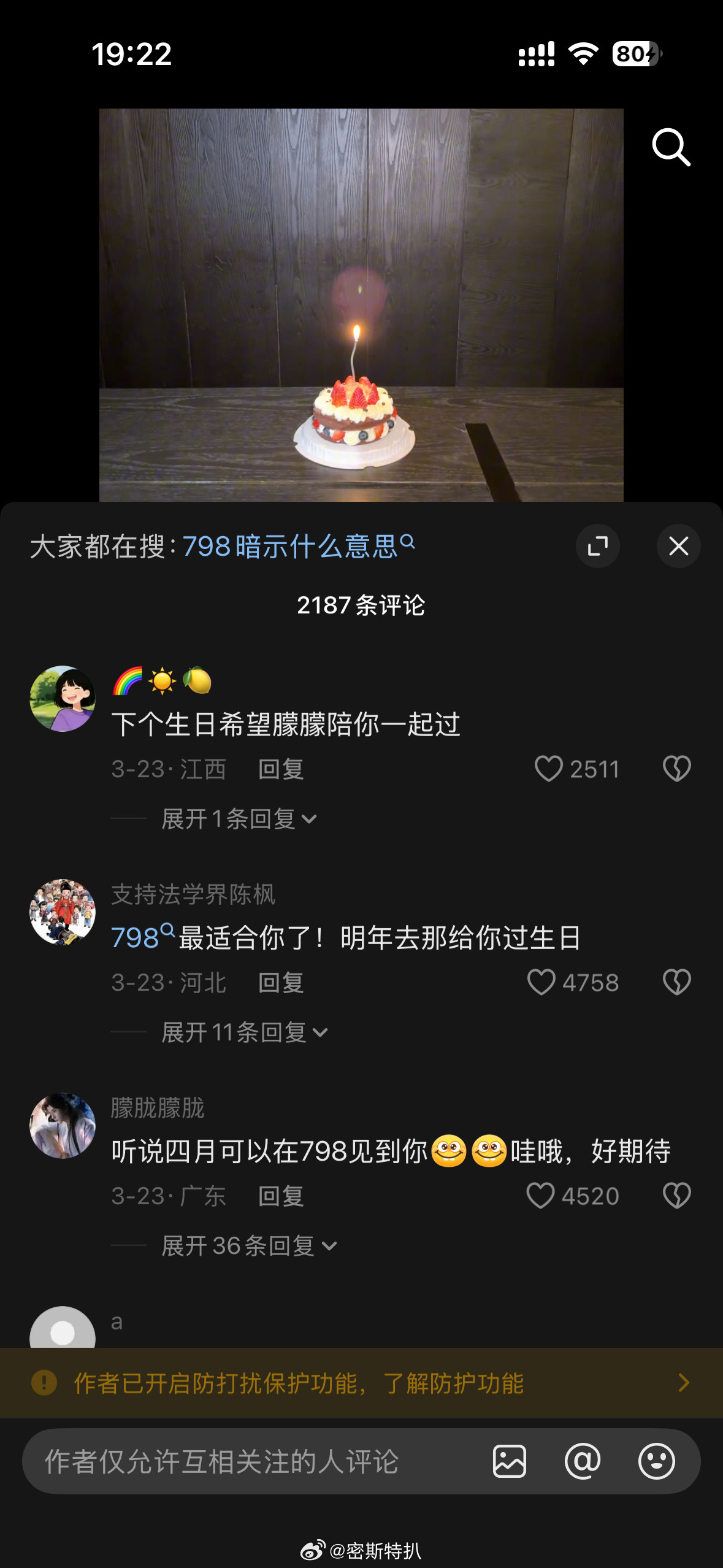Expand 11 replies under 支持法学界陈枫
The width and height of the screenshot is (723, 1568).
(243, 1032)
